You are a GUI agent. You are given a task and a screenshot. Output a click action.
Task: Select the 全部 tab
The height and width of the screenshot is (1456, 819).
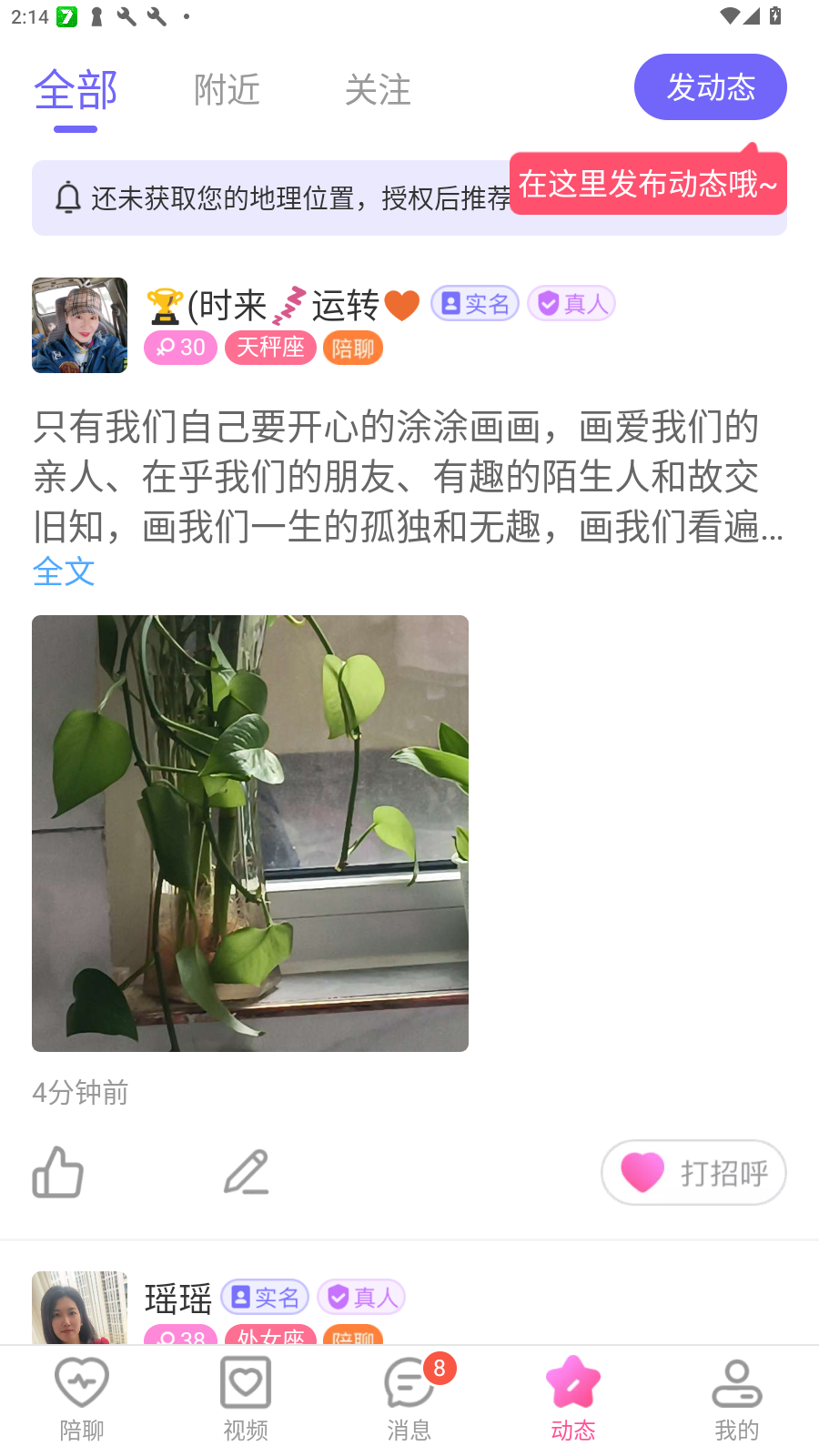[76, 89]
